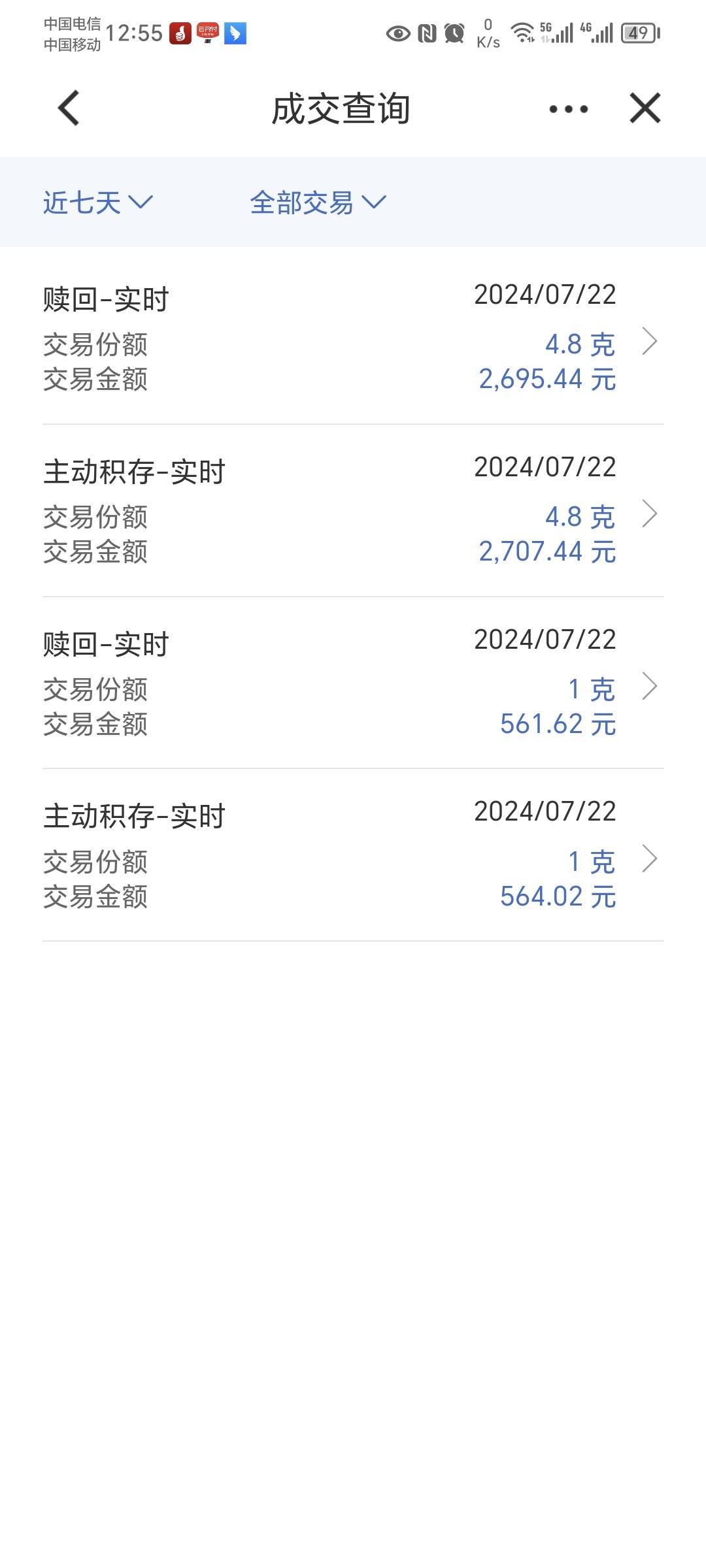The width and height of the screenshot is (706, 1568).
Task: View the 主动积存-实时 record of 564.02 元
Action: click(353, 855)
